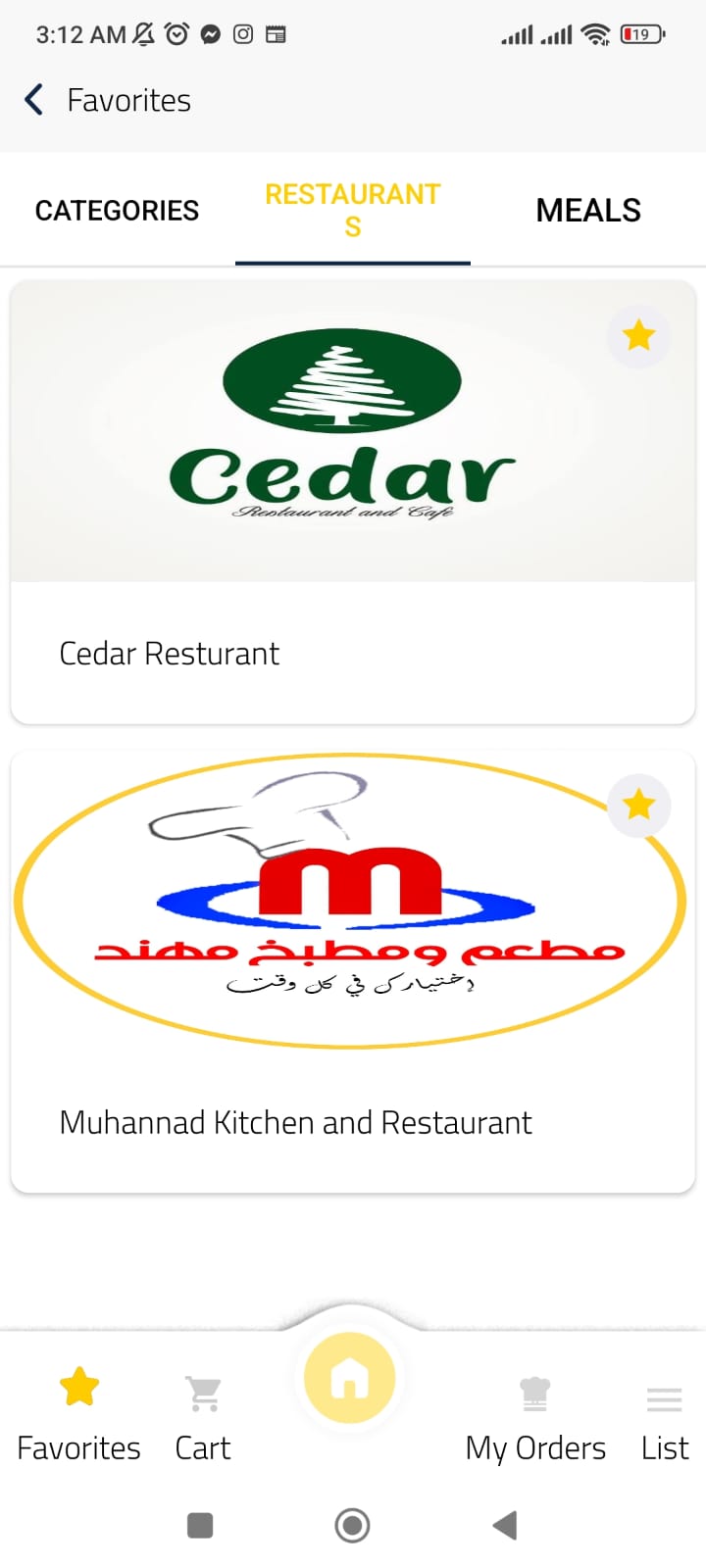This screenshot has height=1568, width=706.
Task: Tap the system back button
Action: [x=505, y=1525]
